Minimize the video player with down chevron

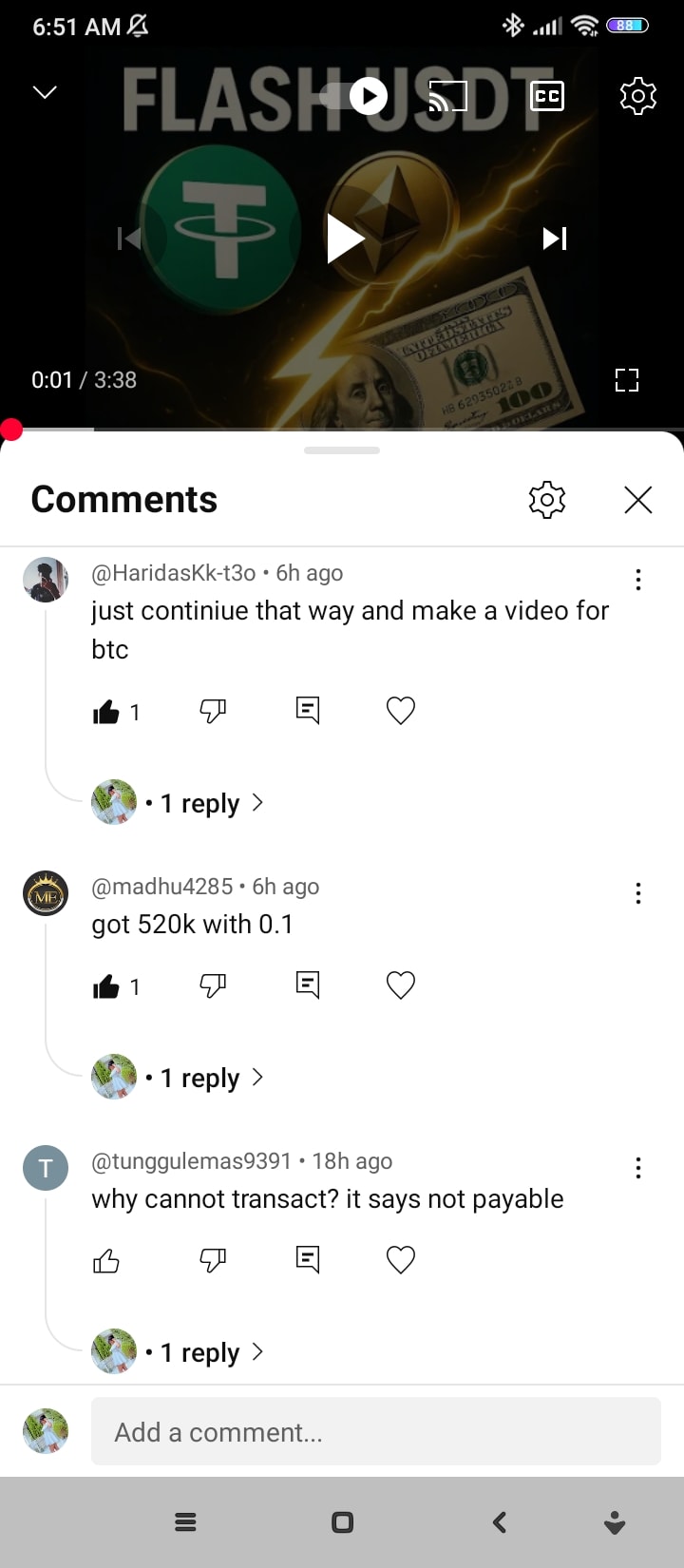pyautogui.click(x=45, y=92)
